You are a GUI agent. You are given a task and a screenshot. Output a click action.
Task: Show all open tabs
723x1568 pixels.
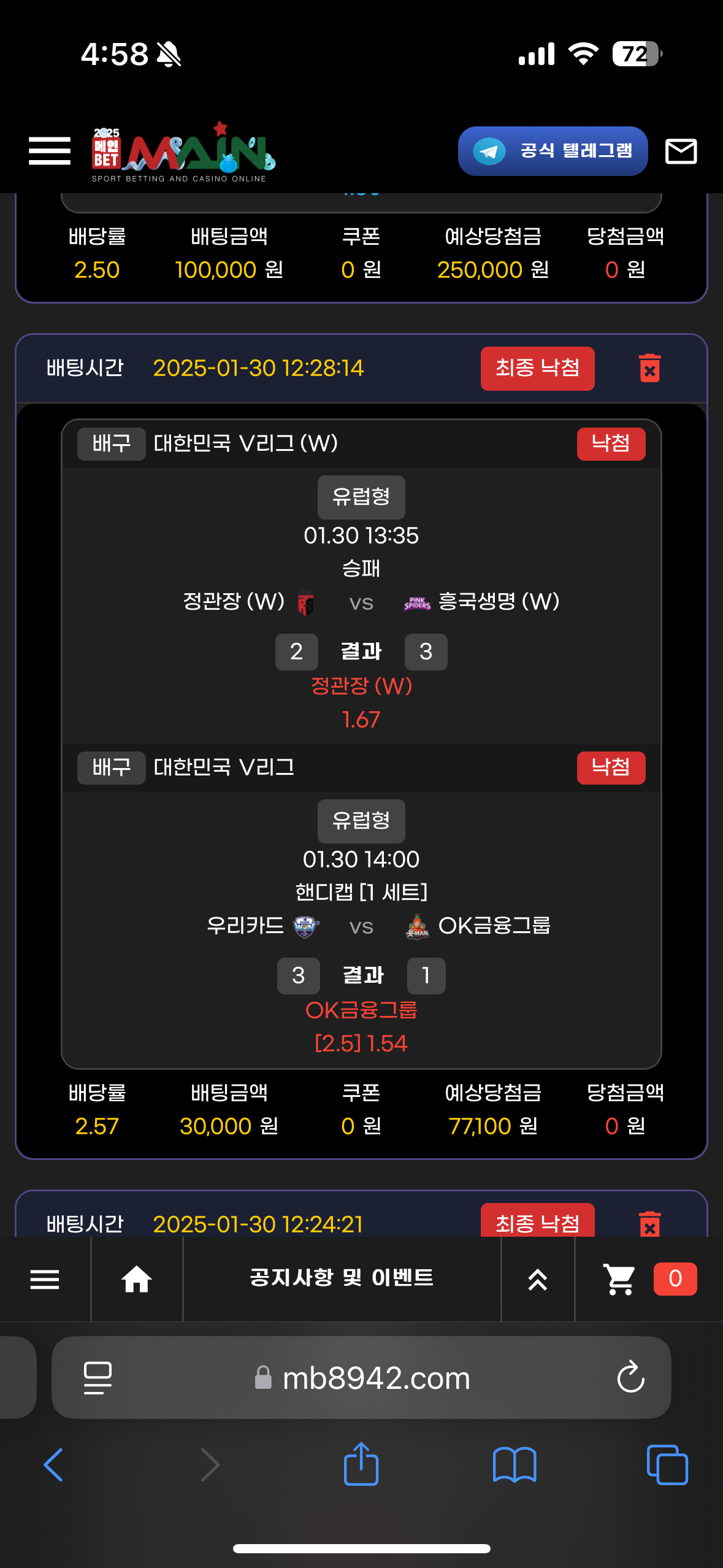[x=667, y=1465]
